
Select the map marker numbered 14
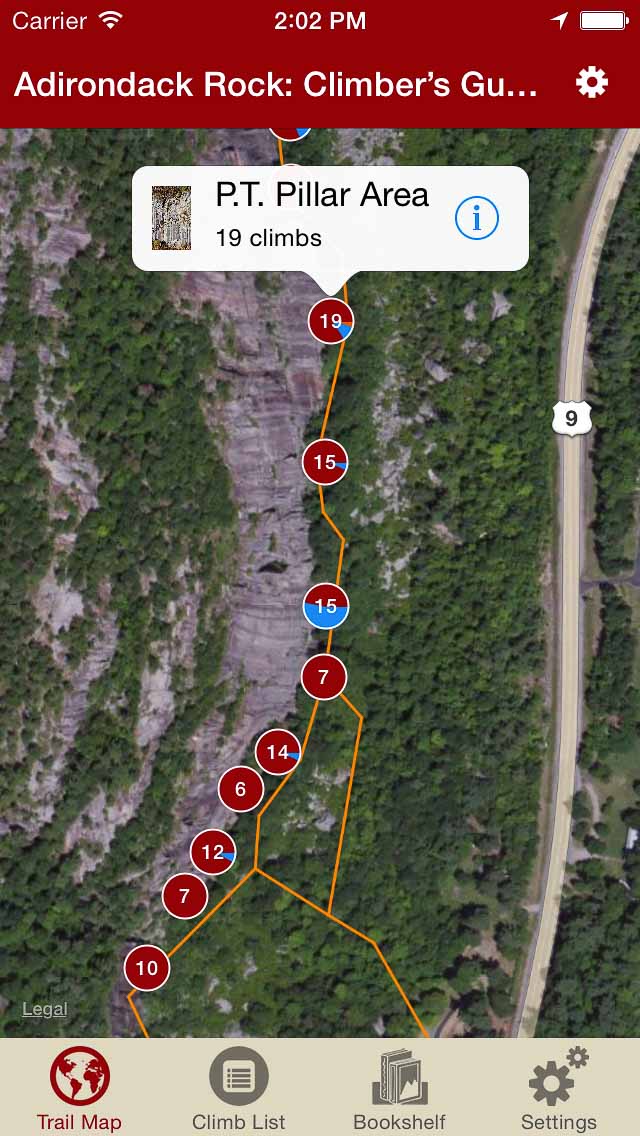[278, 752]
